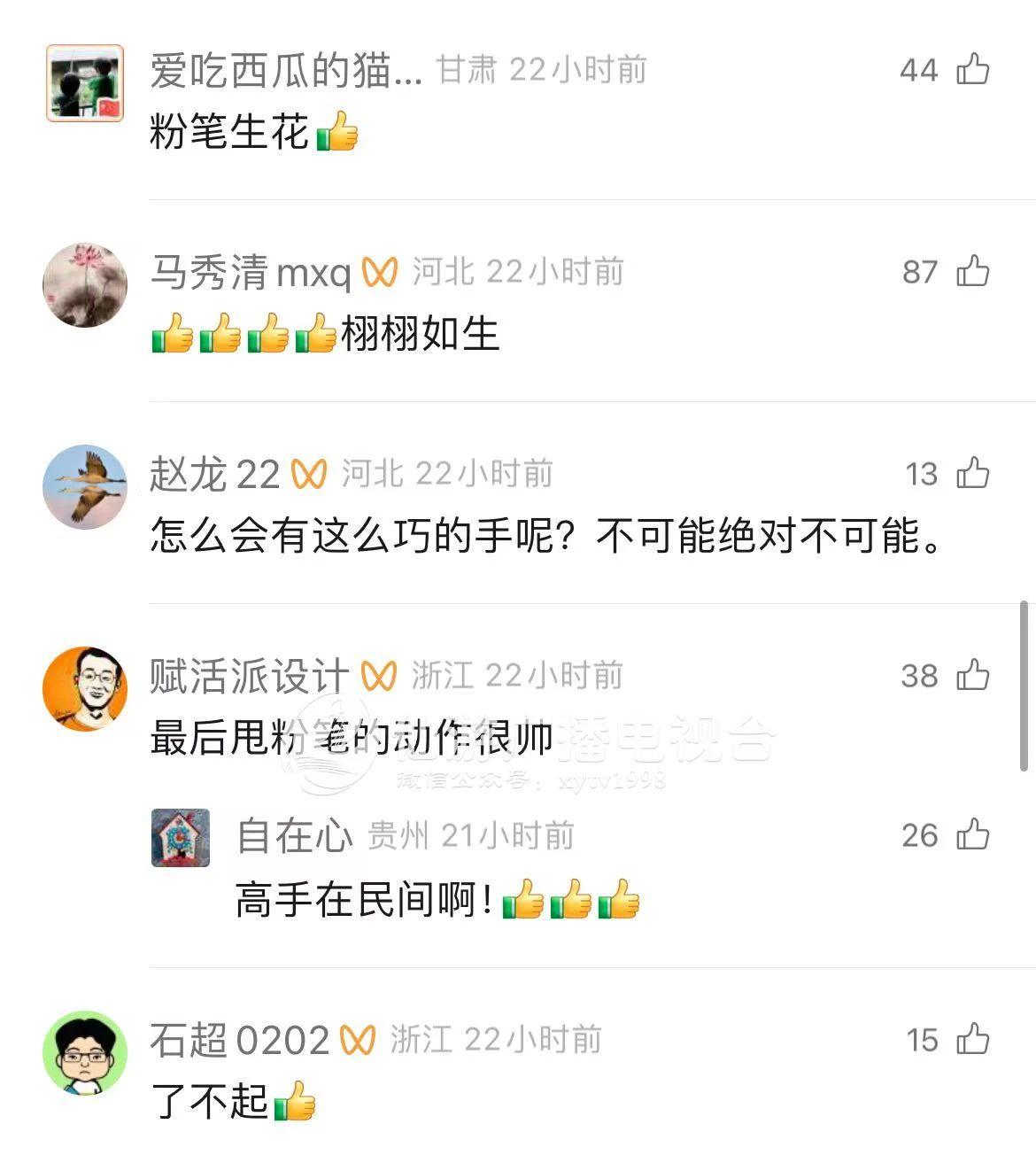Viewport: 1036px width, 1155px height.
Task: Like 马秀清mxq's comment 栩栩如生
Action: tap(972, 271)
